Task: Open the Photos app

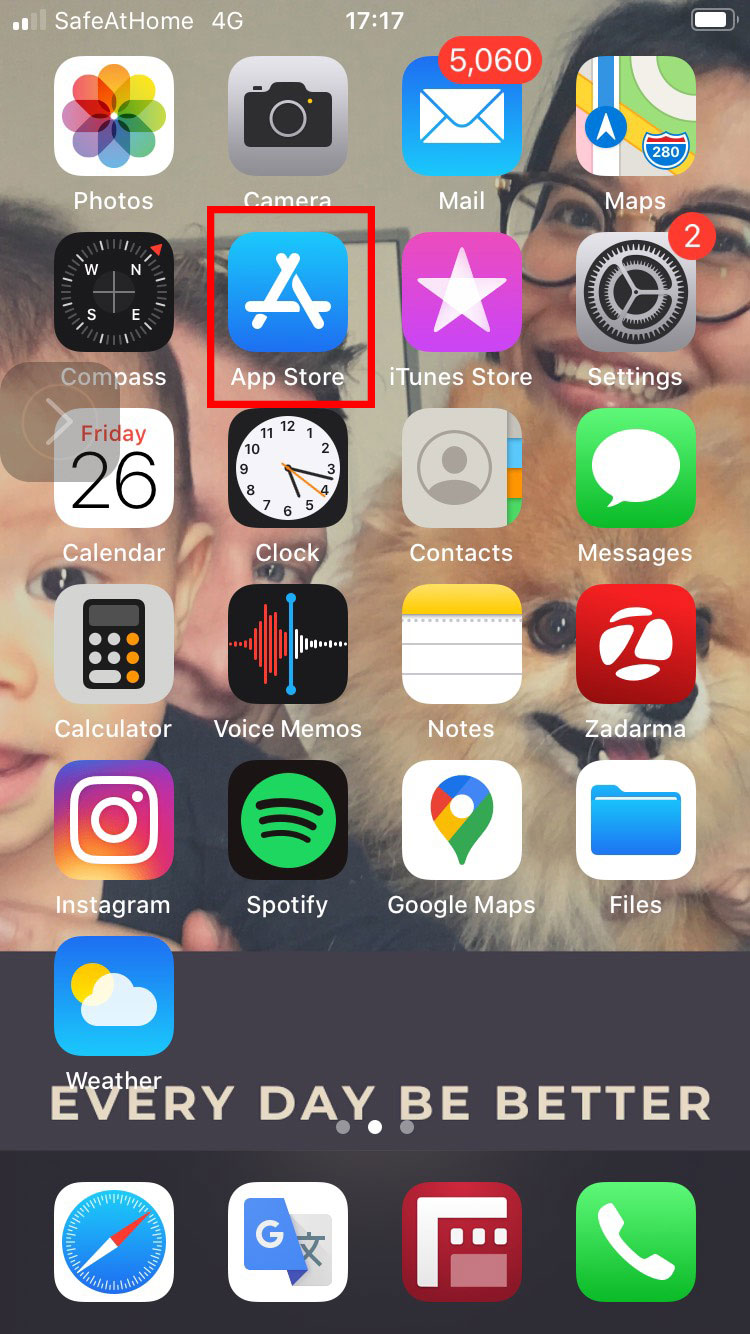Action: pyautogui.click(x=113, y=116)
